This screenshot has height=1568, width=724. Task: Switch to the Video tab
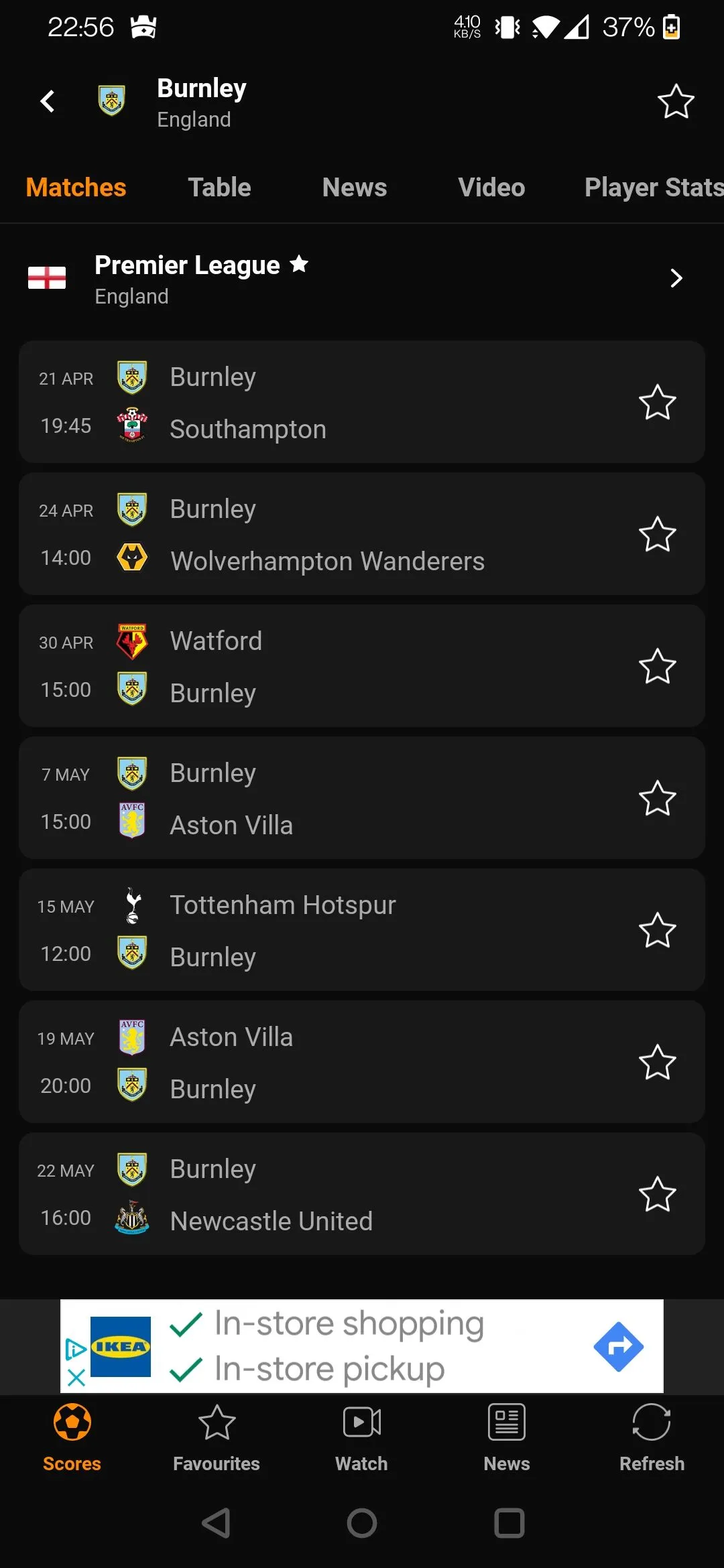click(491, 188)
